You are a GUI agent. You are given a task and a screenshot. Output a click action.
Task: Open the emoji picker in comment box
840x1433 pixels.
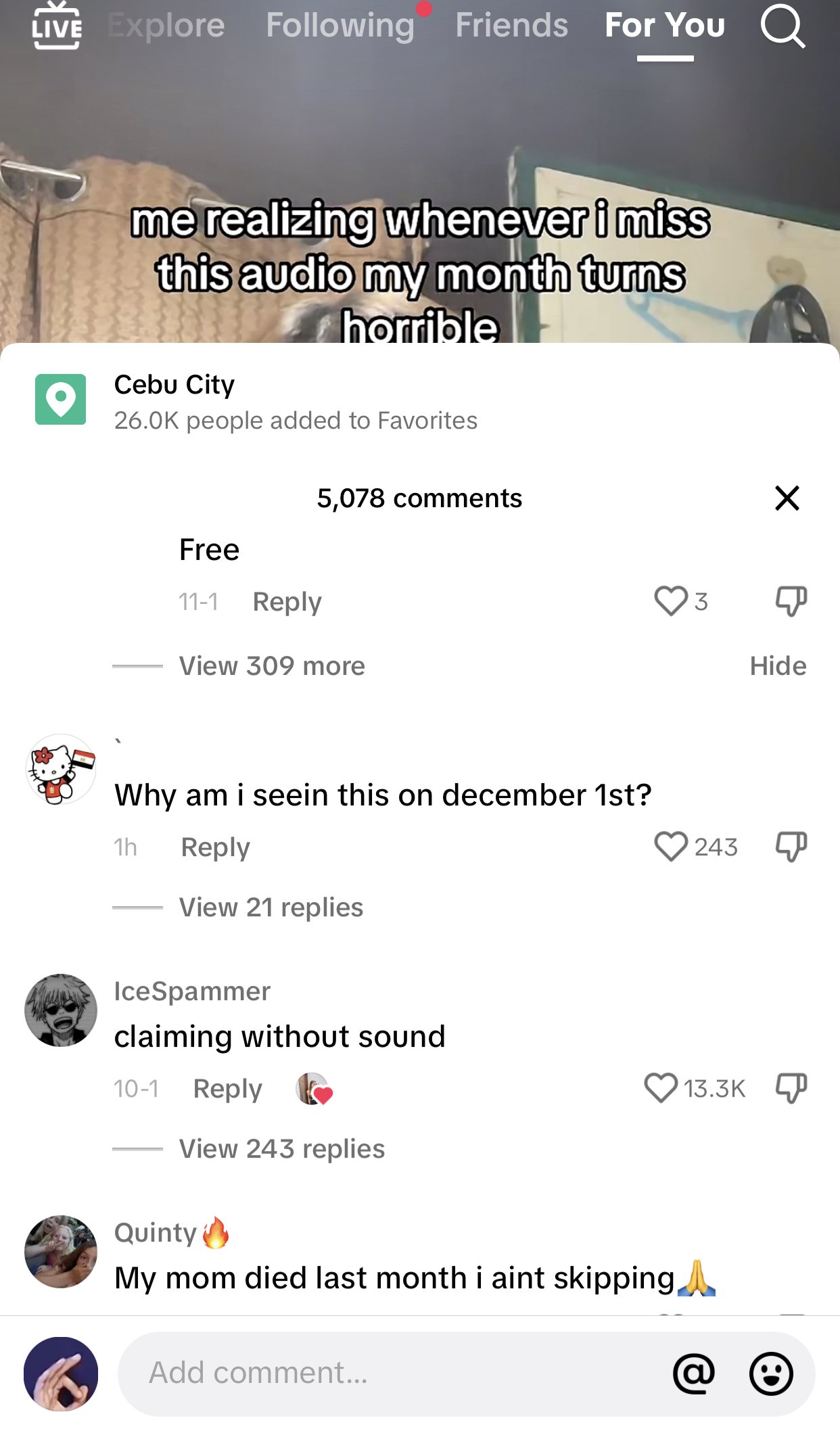pos(770,1373)
